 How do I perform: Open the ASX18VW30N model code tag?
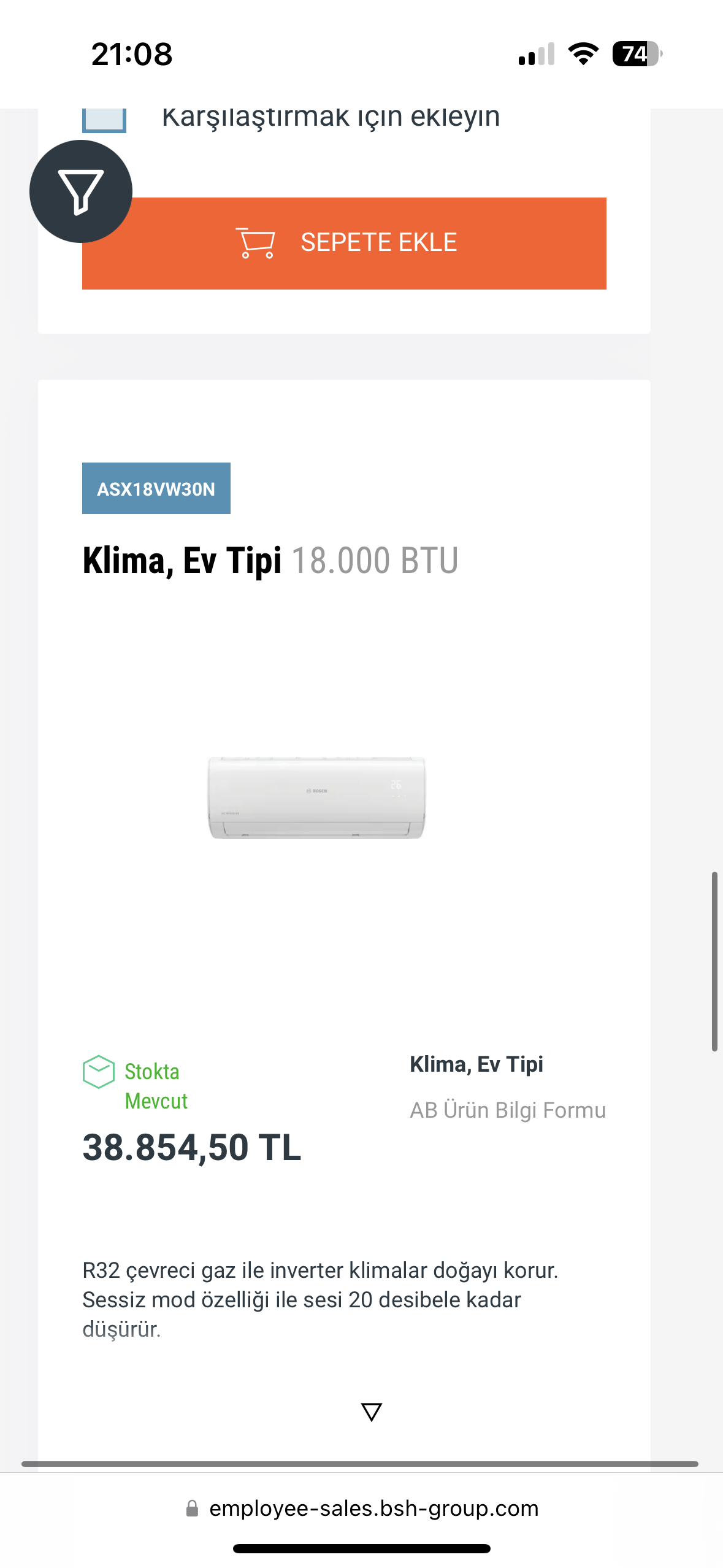[x=156, y=488]
